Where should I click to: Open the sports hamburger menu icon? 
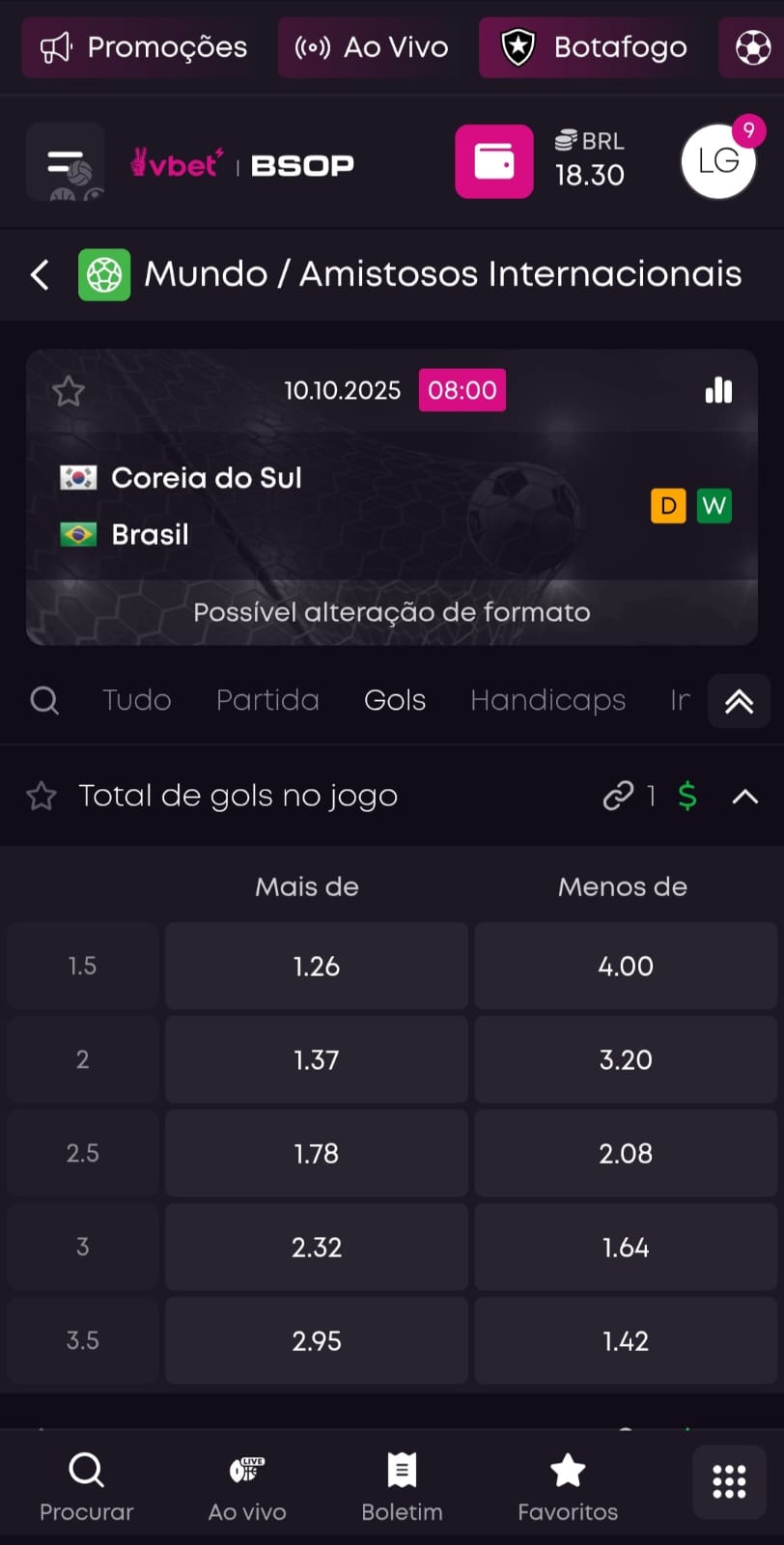(x=64, y=161)
